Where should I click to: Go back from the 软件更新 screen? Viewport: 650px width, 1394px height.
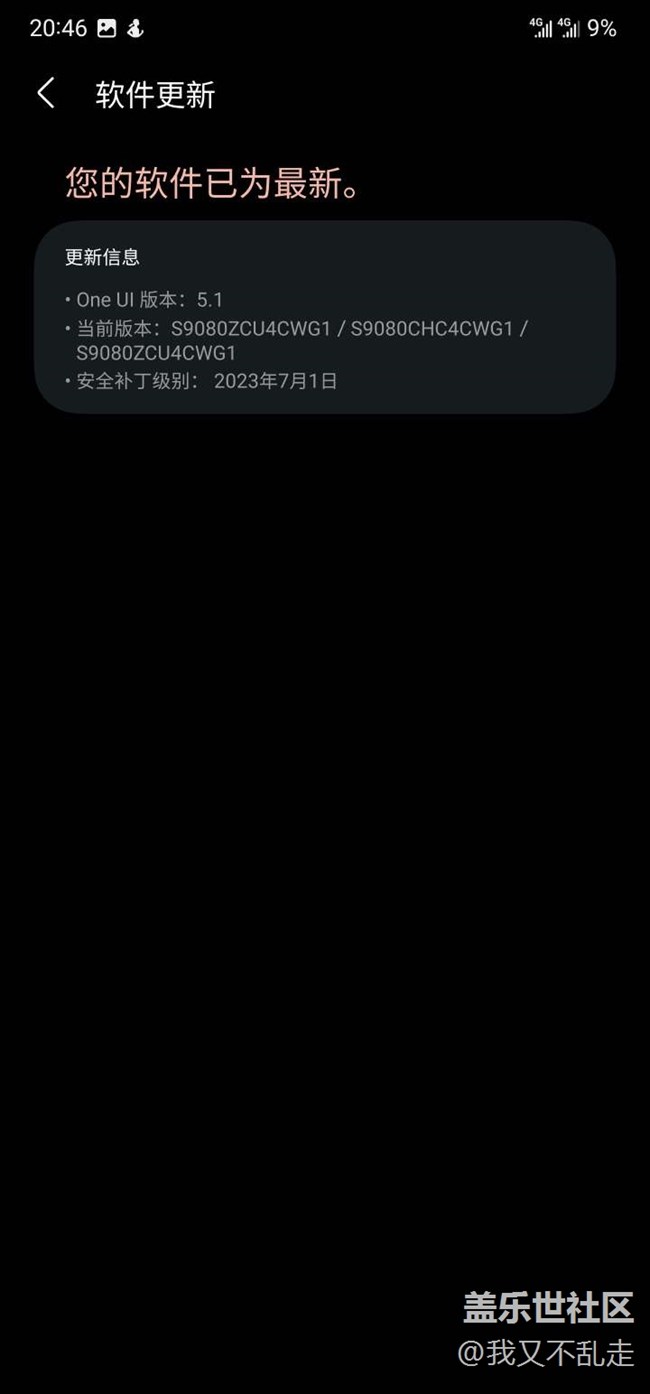point(46,94)
